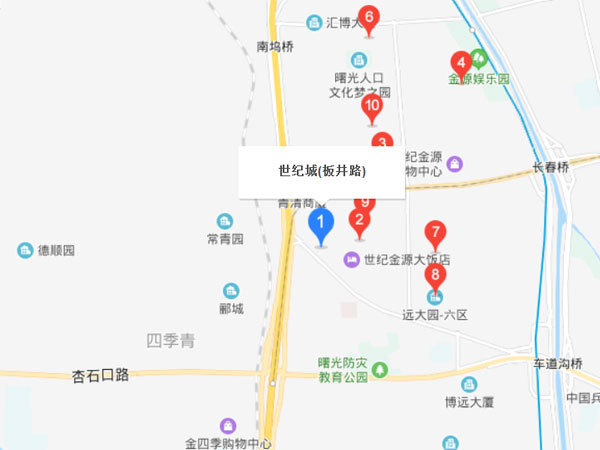Open red marker number 8

pyautogui.click(x=435, y=275)
